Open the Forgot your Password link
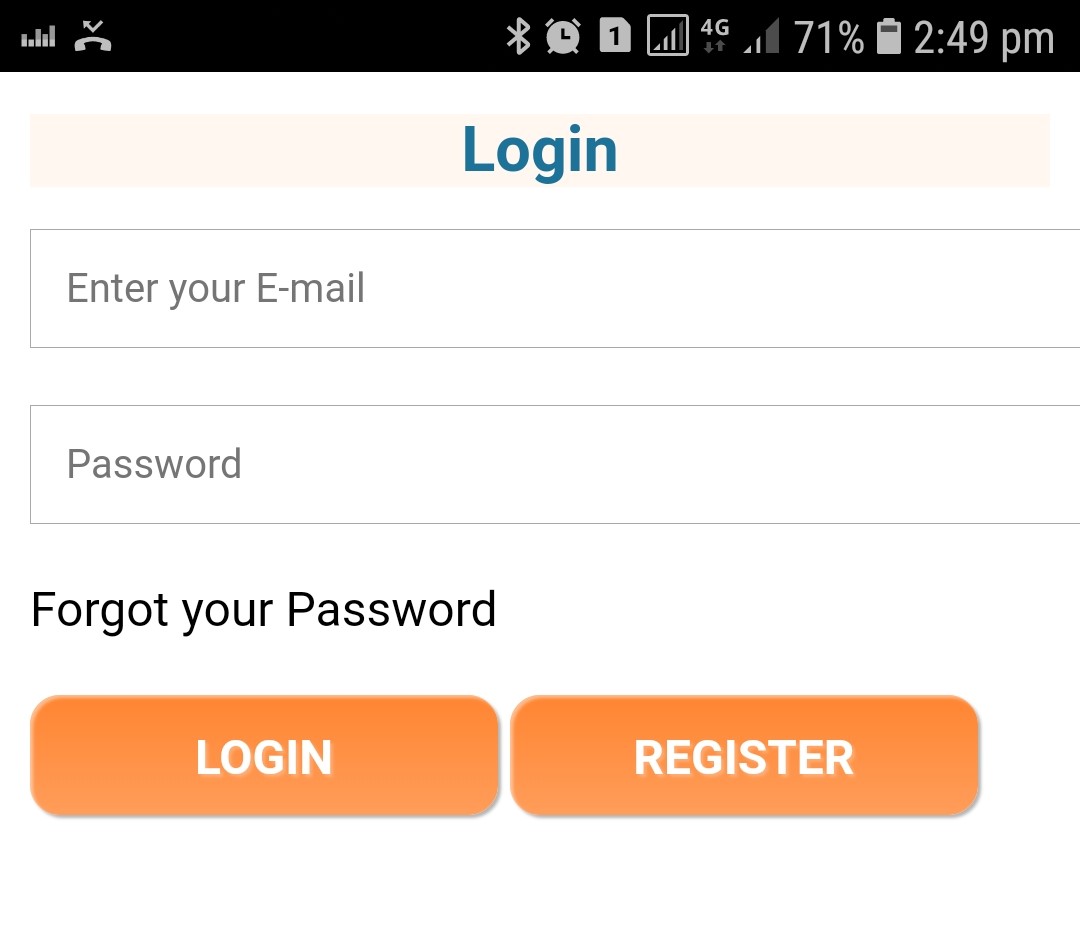 click(264, 609)
